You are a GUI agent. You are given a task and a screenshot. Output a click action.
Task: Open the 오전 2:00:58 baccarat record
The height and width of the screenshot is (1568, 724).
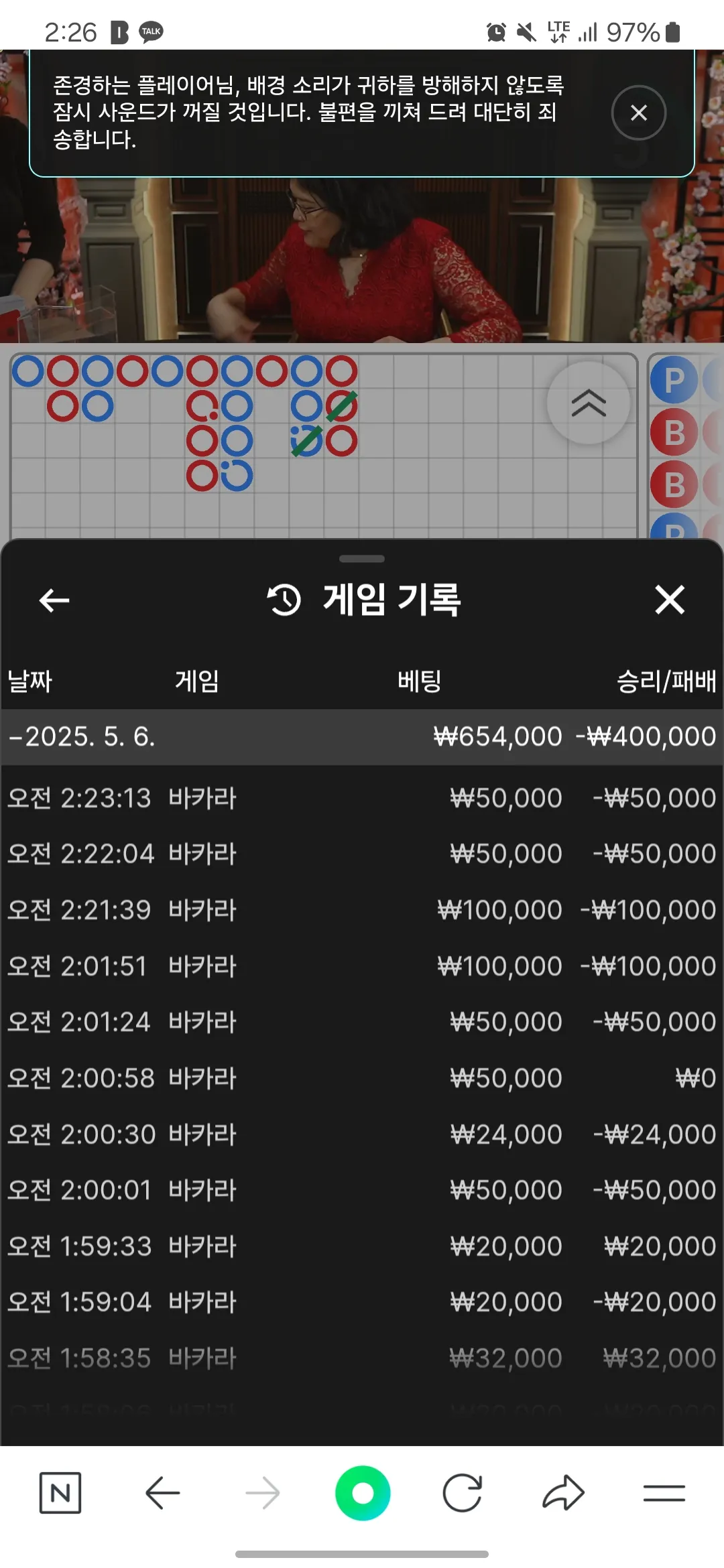click(x=362, y=1078)
